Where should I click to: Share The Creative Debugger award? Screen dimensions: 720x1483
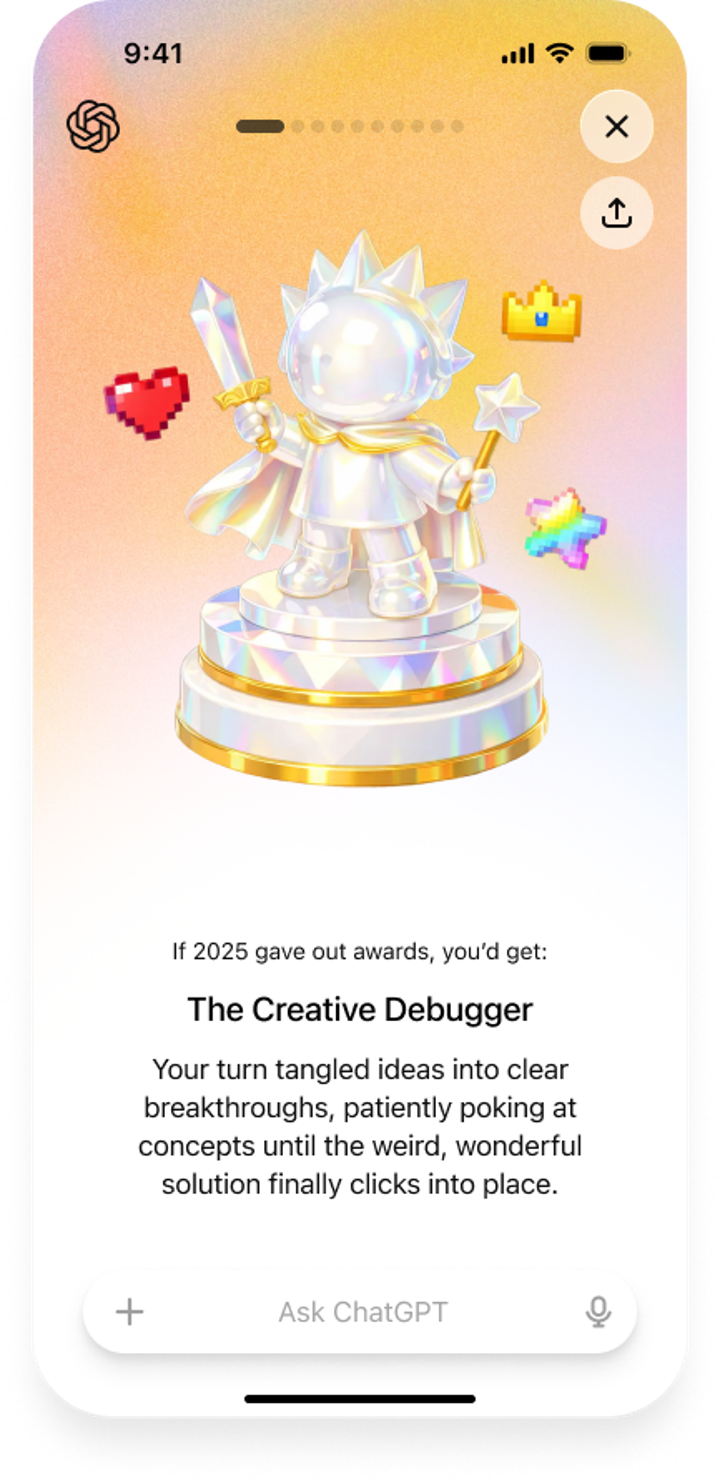tap(617, 212)
